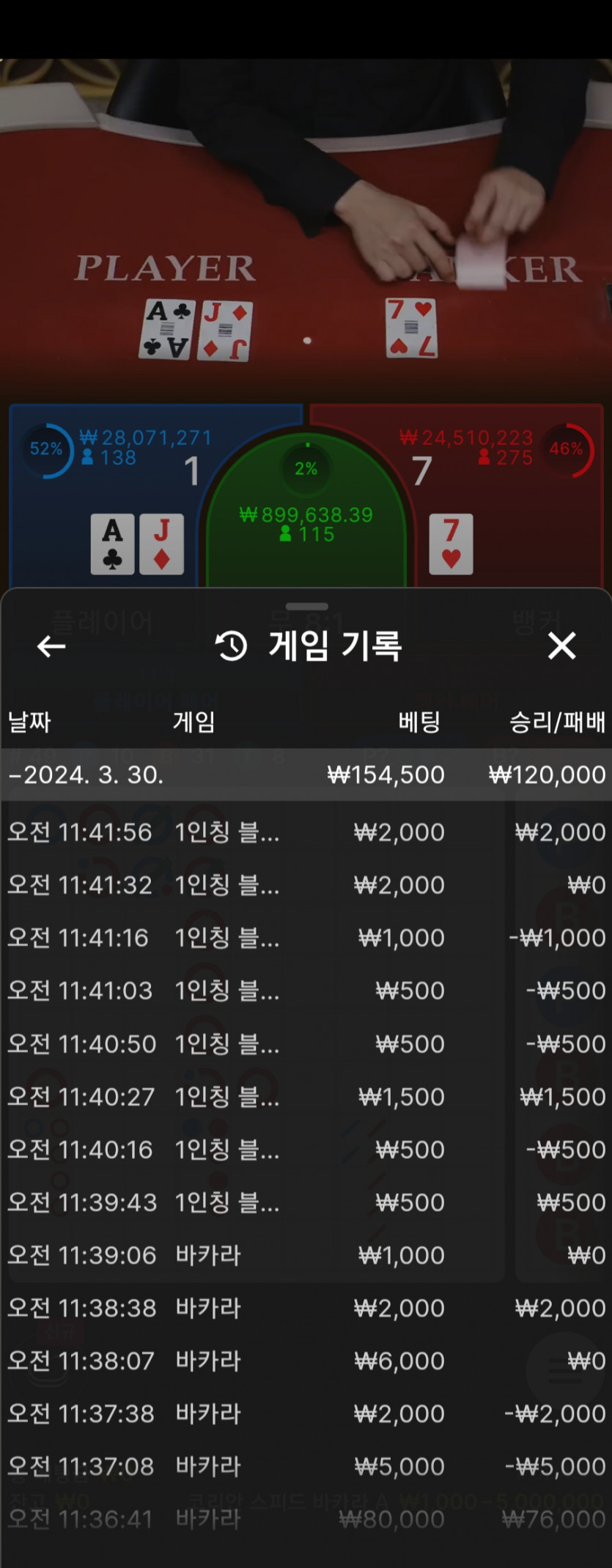
Task: View the 오전 11:40:16 record details
Action: pos(306,1150)
